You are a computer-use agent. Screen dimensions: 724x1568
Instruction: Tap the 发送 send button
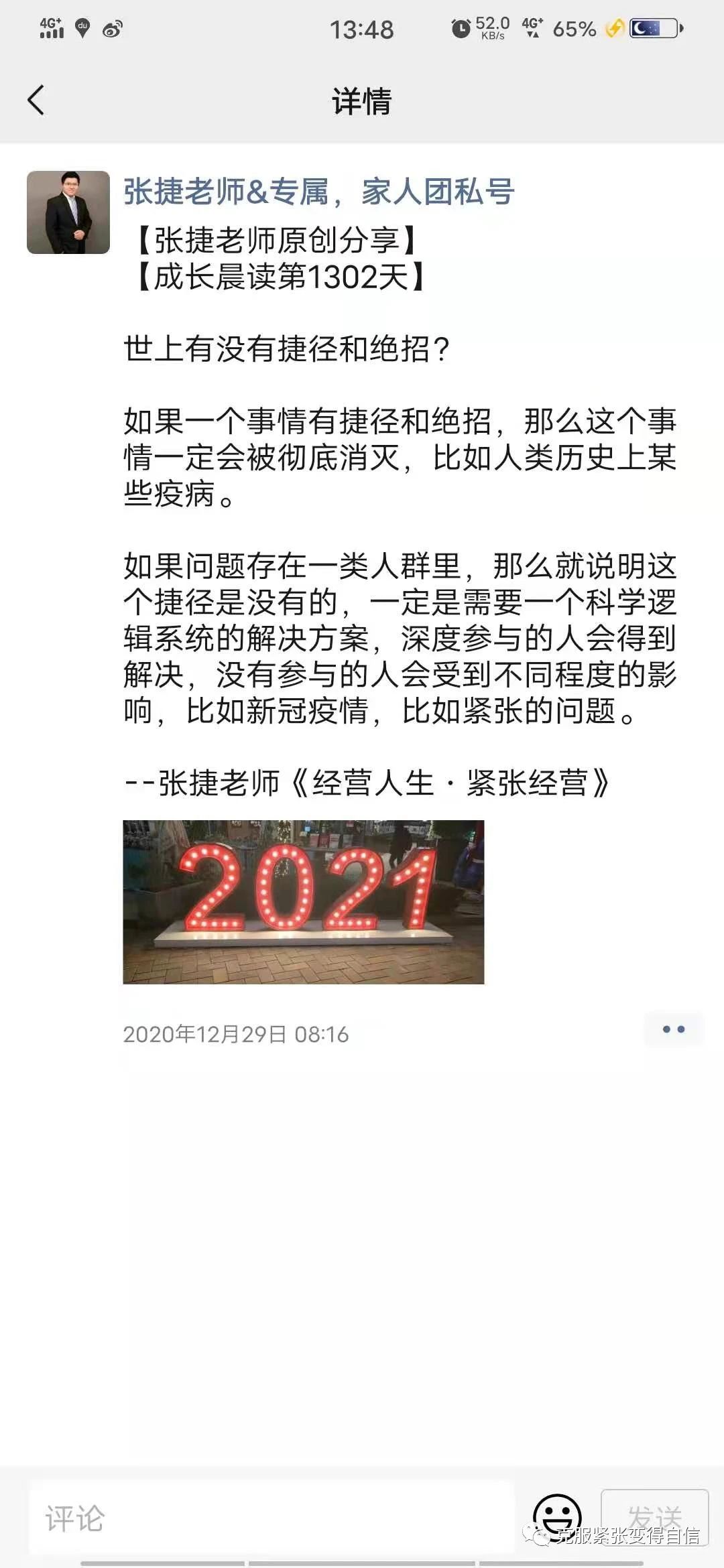[x=654, y=1516]
